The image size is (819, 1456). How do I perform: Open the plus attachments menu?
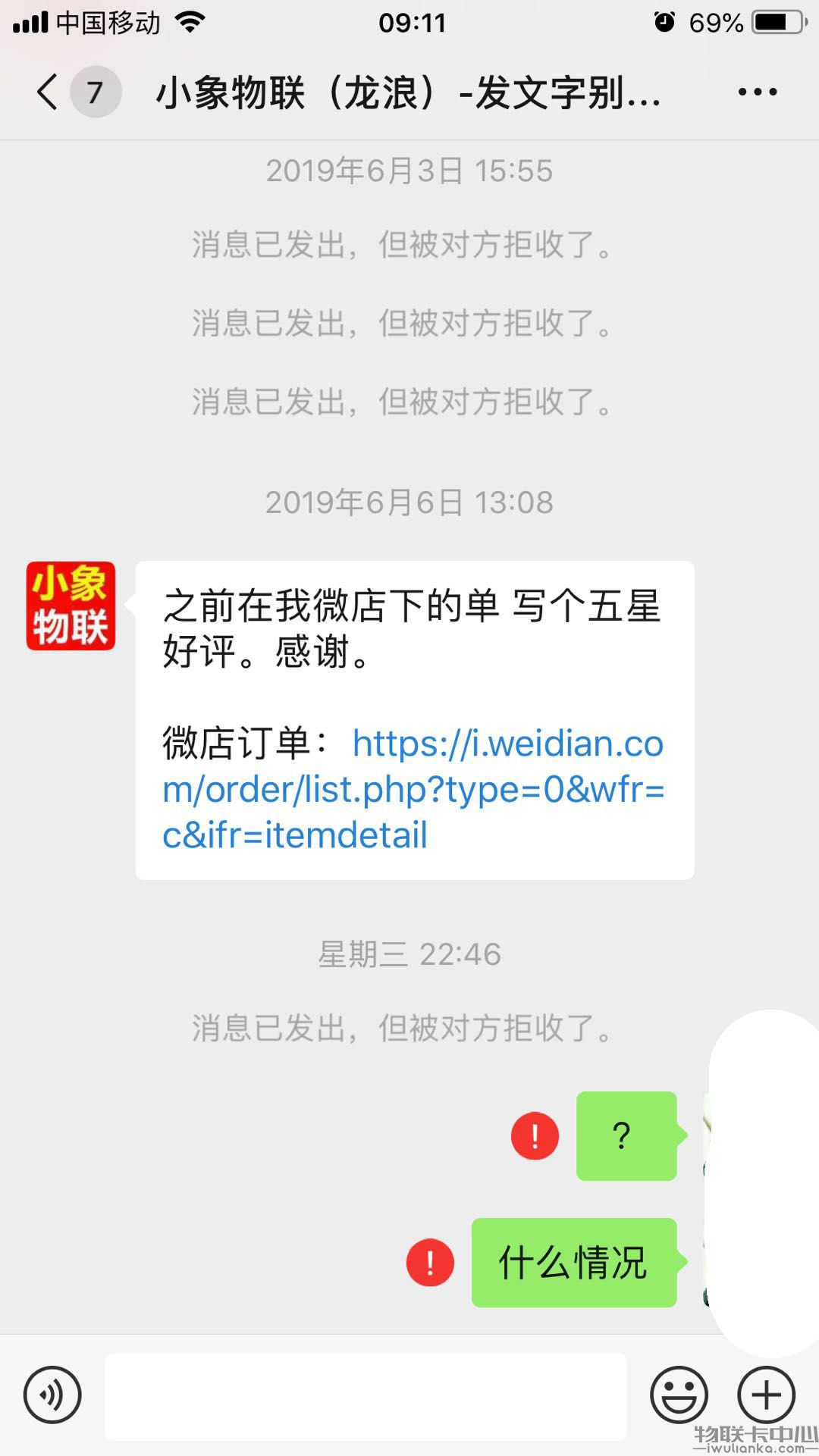point(767,1395)
